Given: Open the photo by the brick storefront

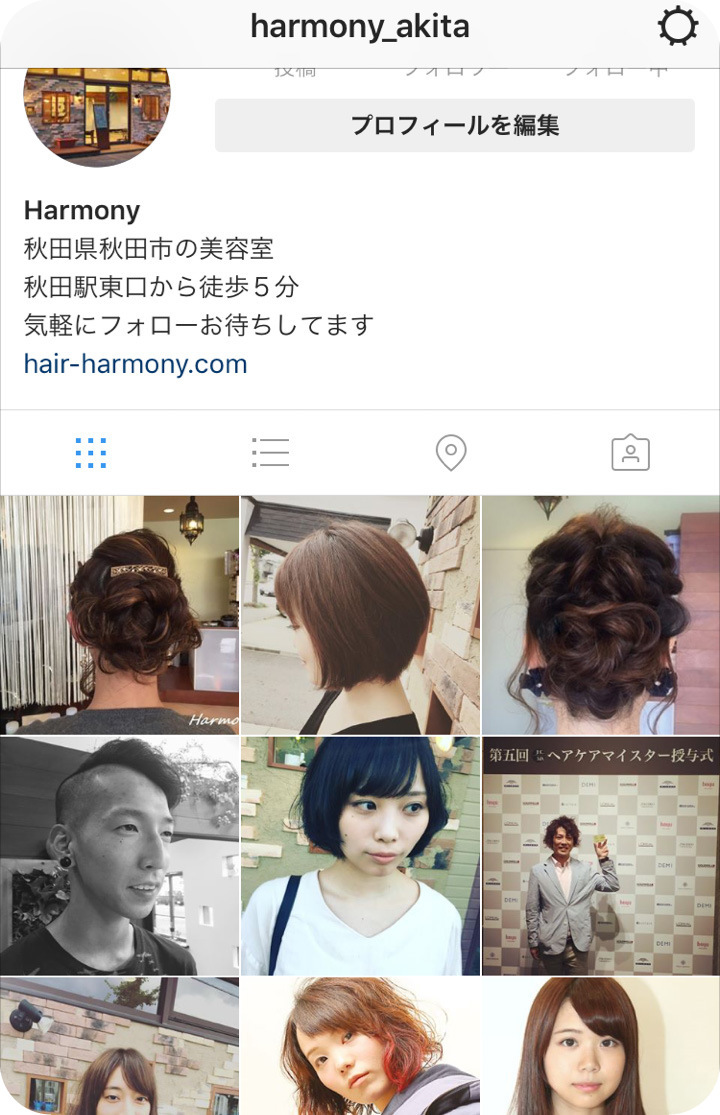Looking at the screenshot, I should pyautogui.click(x=119, y=1047).
